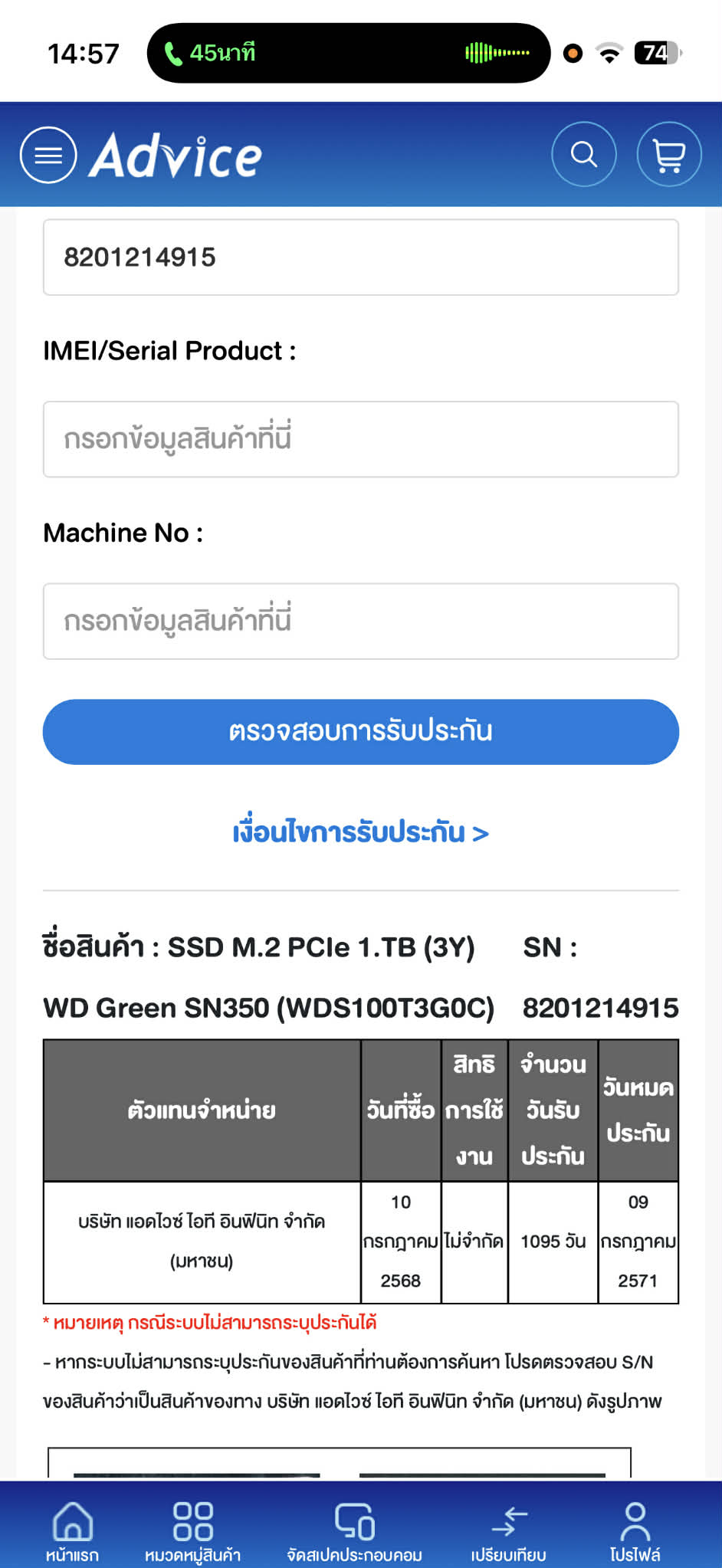Open โปรไฟล์ tab
Image resolution: width=722 pixels, height=1568 pixels.
click(635, 1530)
